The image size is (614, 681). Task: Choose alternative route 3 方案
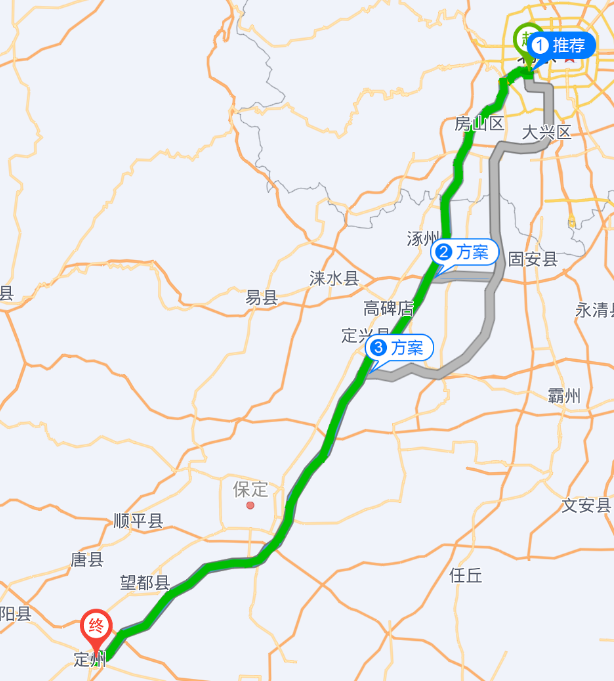point(400,348)
